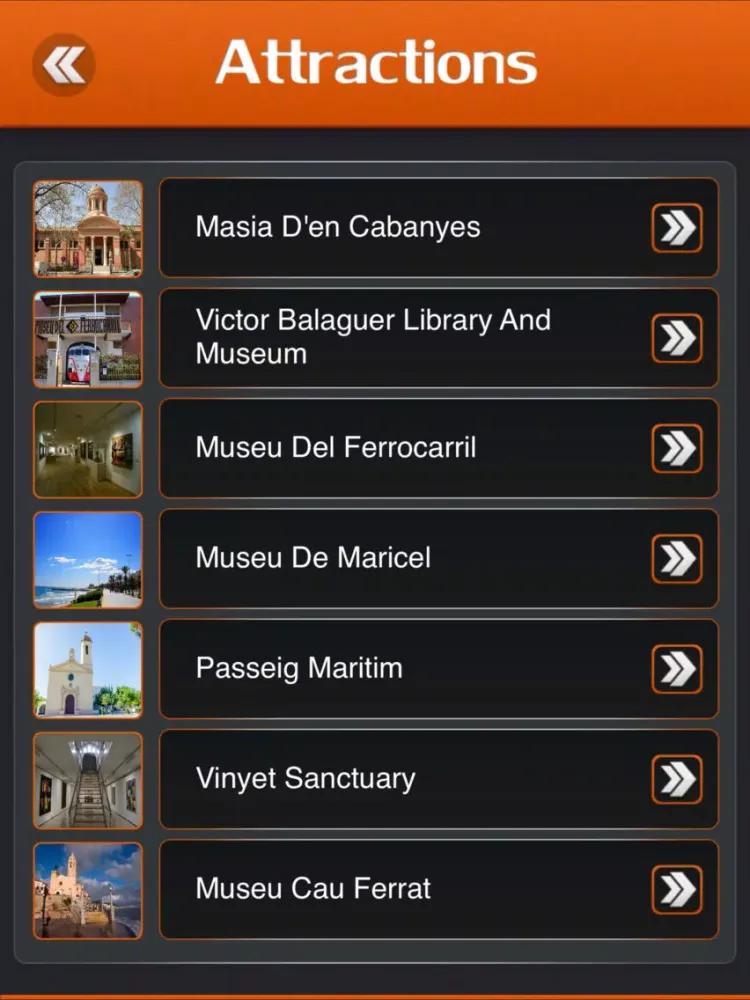Viewport: 750px width, 1000px height.
Task: Open Passeig Maritim via its arrow icon
Action: click(x=678, y=669)
